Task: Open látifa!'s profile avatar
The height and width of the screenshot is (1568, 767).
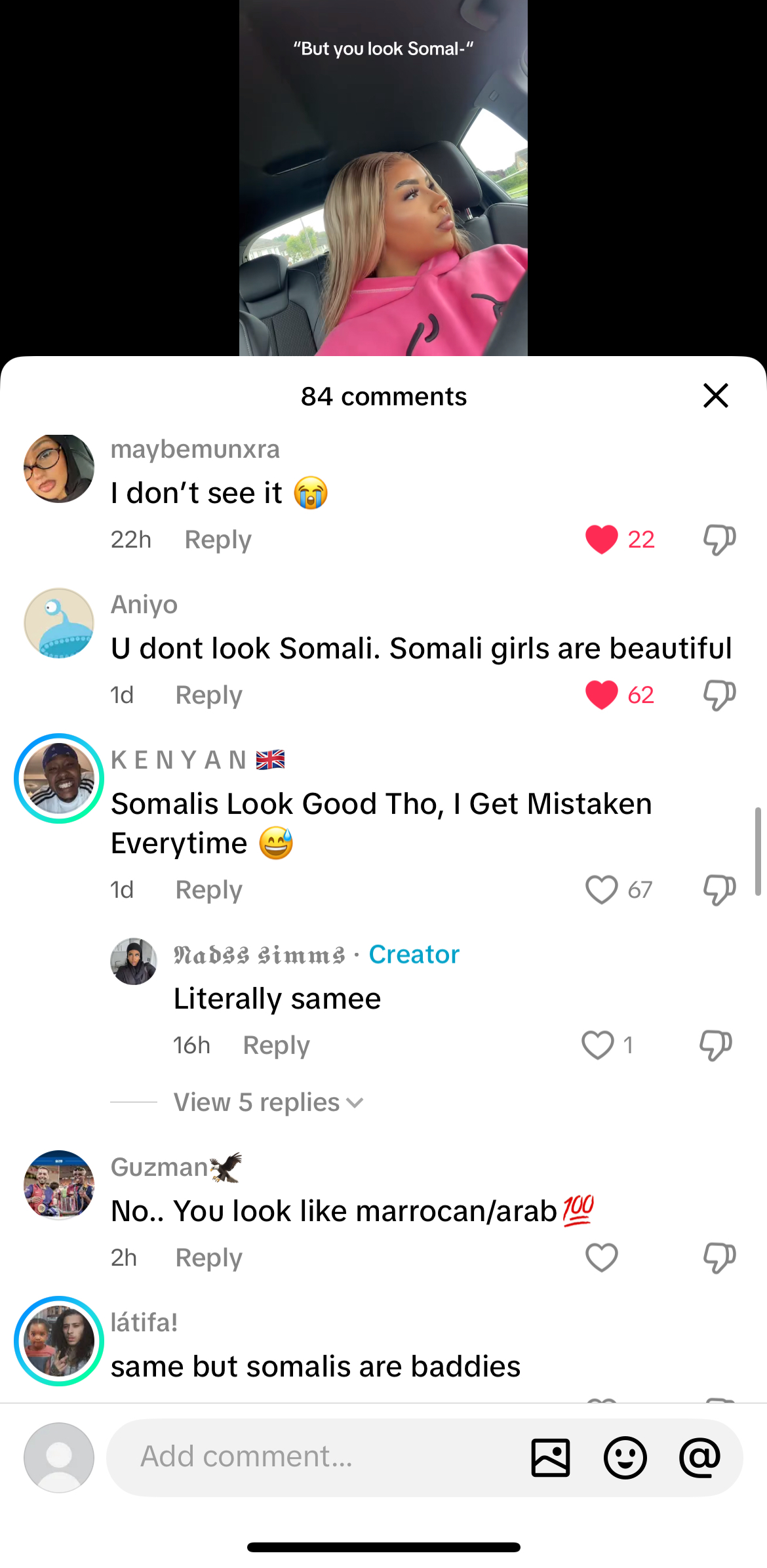Action: 59,1340
